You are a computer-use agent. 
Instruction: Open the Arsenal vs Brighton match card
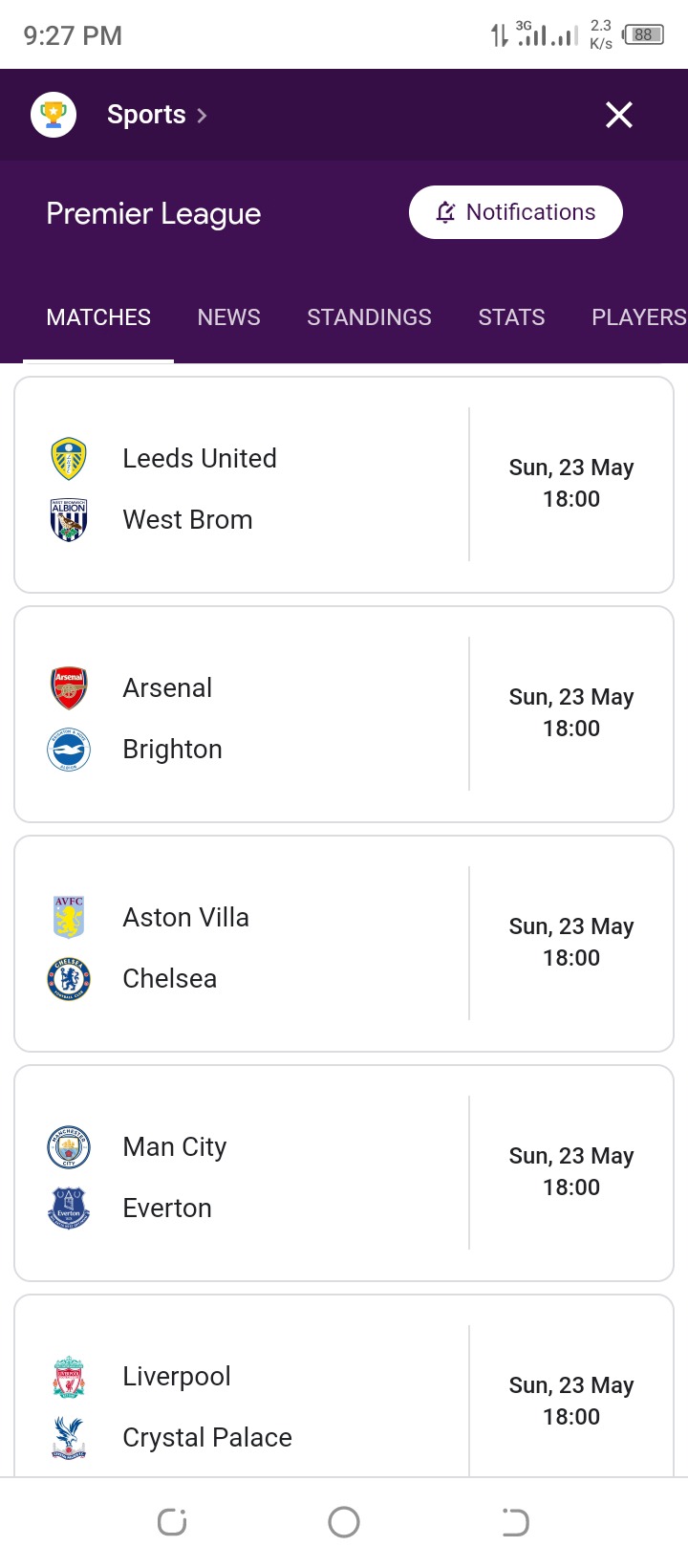pos(344,714)
